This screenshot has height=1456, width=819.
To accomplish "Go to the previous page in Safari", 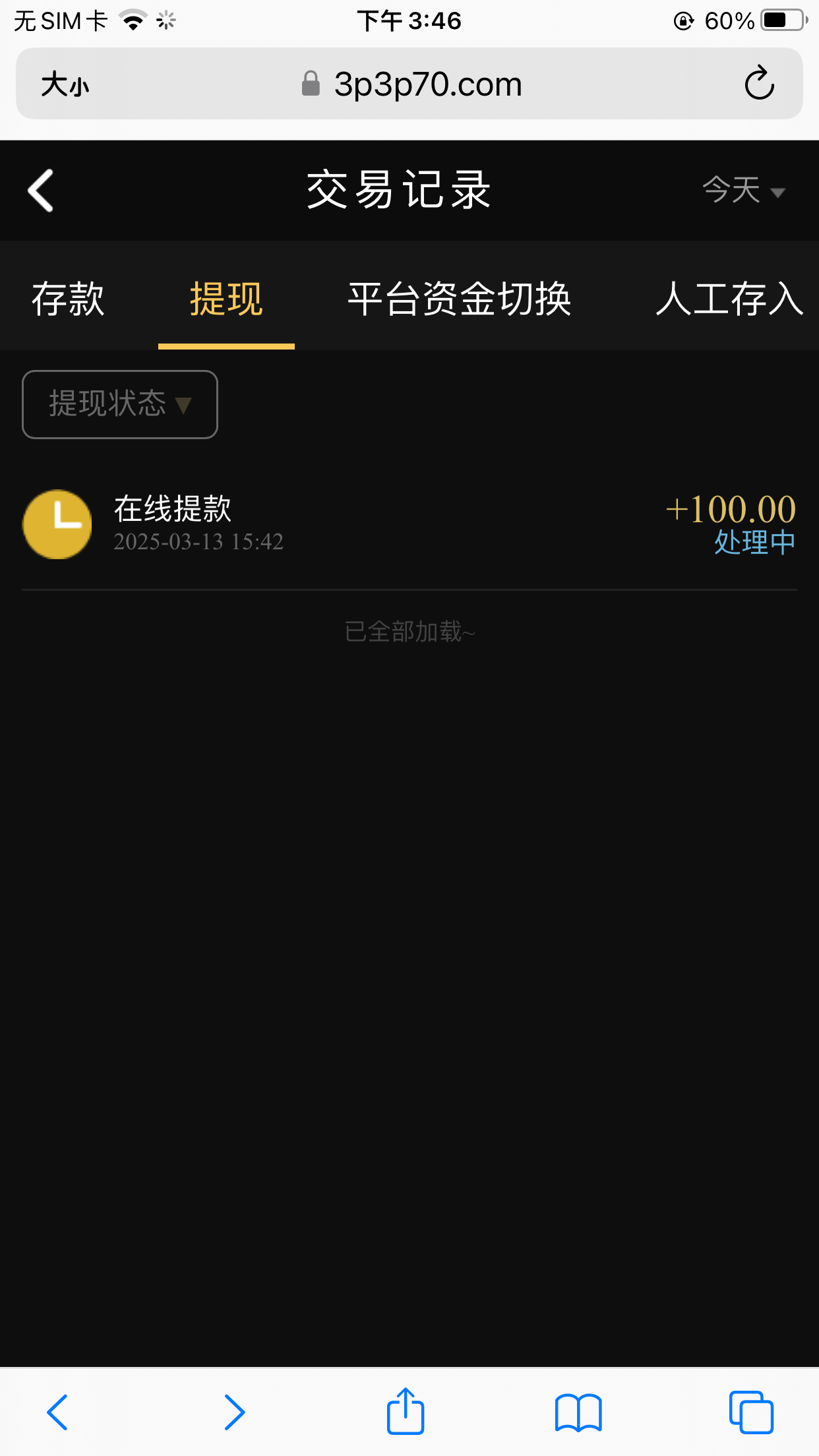I will pyautogui.click(x=57, y=1412).
